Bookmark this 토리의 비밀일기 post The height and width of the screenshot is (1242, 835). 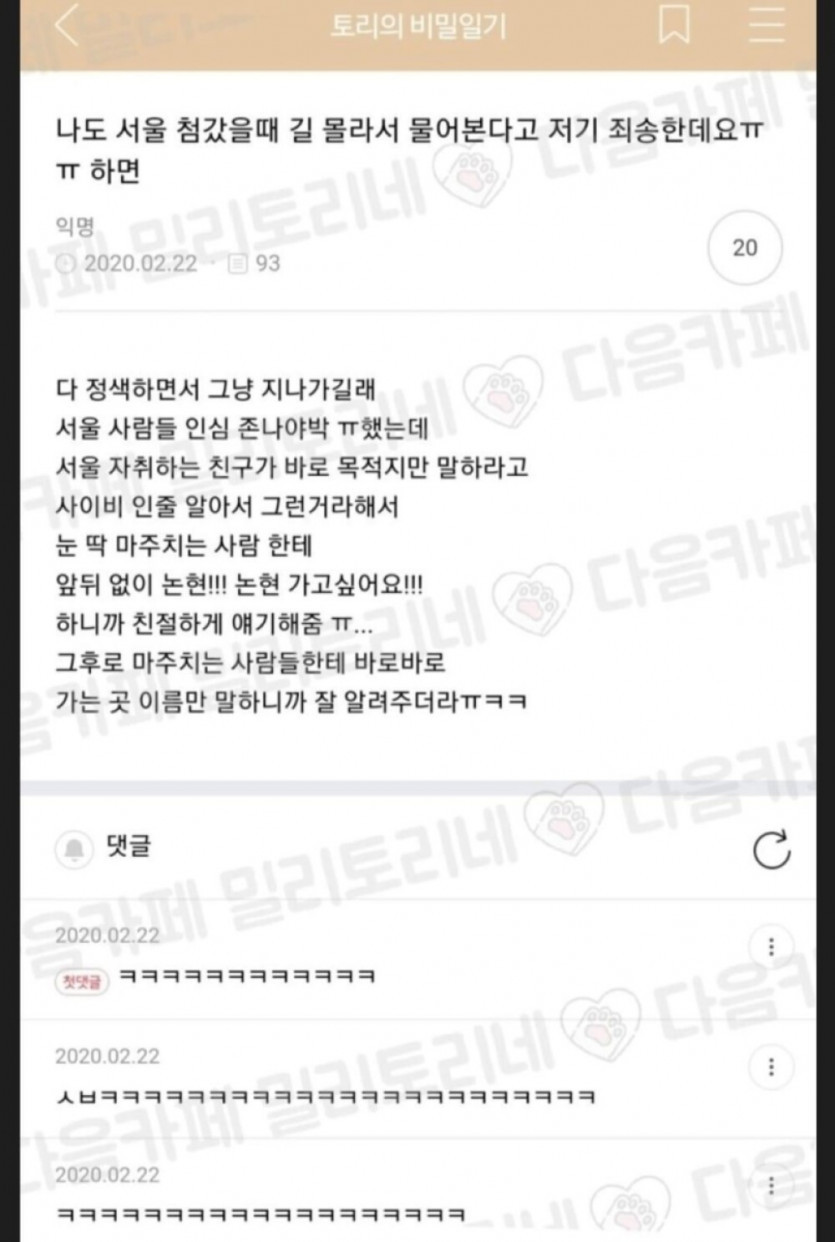tap(674, 26)
